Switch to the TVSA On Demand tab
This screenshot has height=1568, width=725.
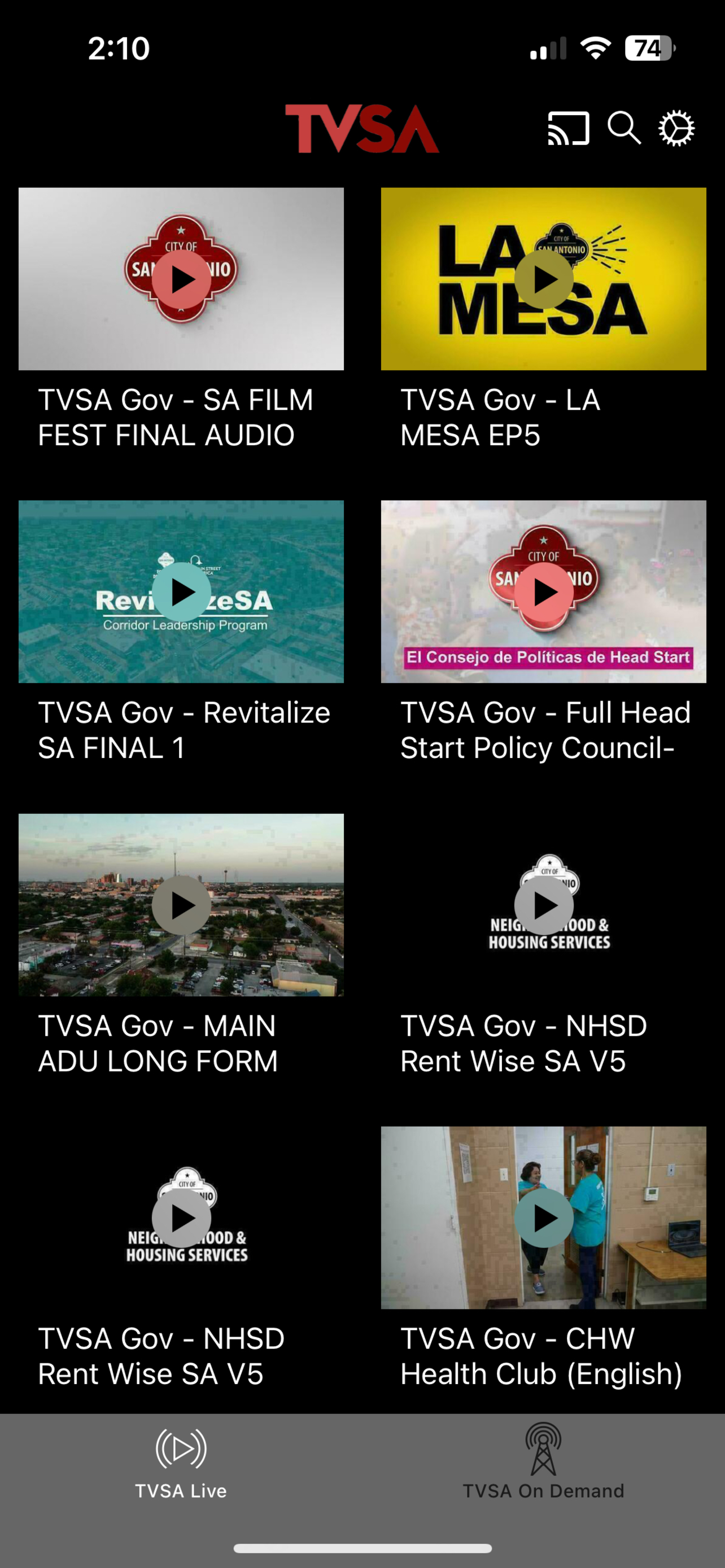543,1462
